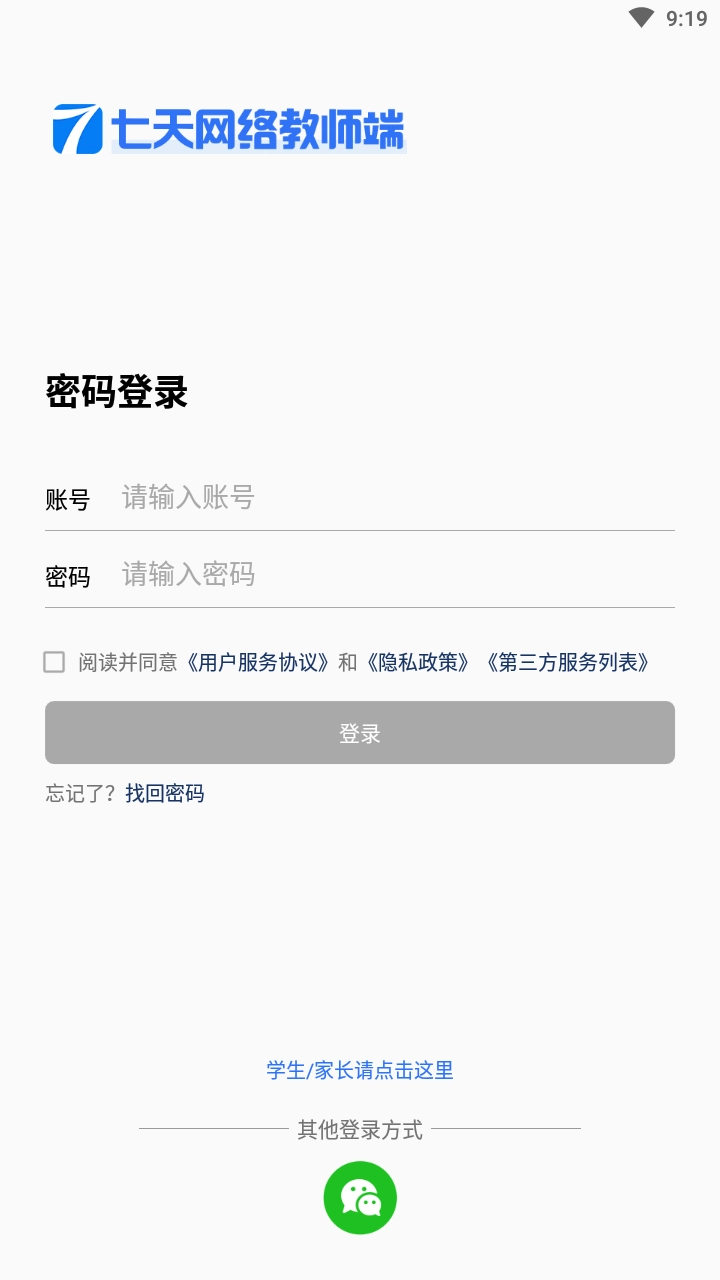Image resolution: width=720 pixels, height=1280 pixels.
Task: Tap the 账号 input field
Action: pyautogui.click(x=395, y=497)
